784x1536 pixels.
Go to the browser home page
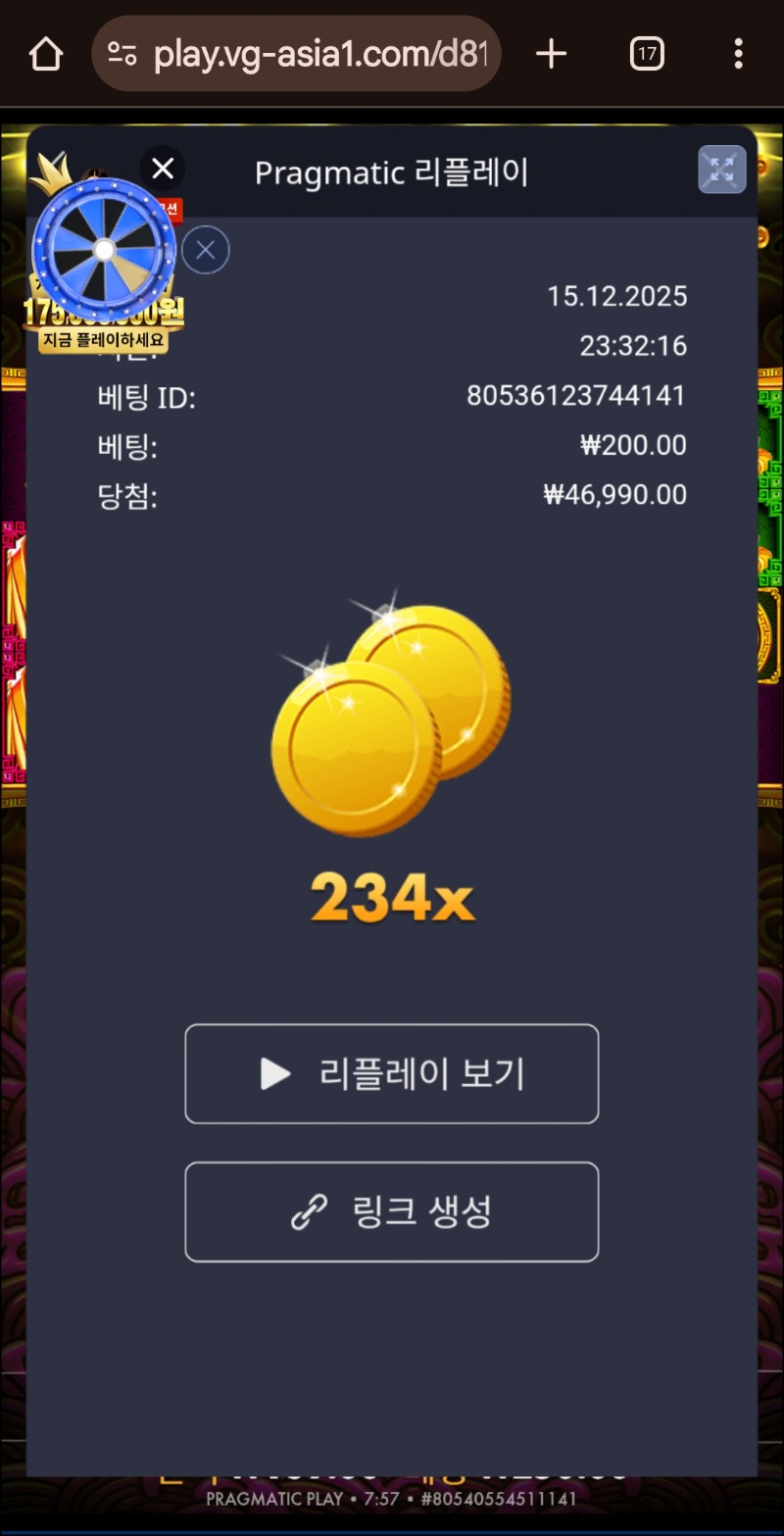(x=46, y=54)
